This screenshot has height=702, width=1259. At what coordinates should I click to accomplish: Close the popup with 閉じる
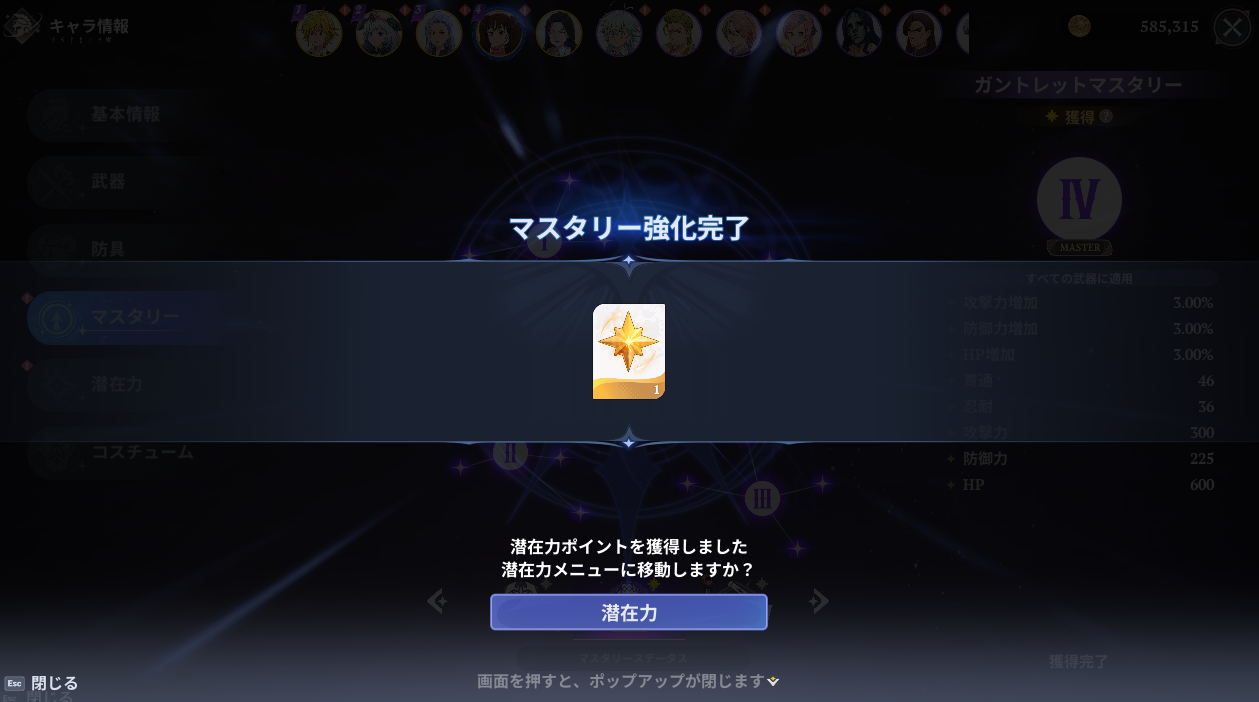(42, 683)
